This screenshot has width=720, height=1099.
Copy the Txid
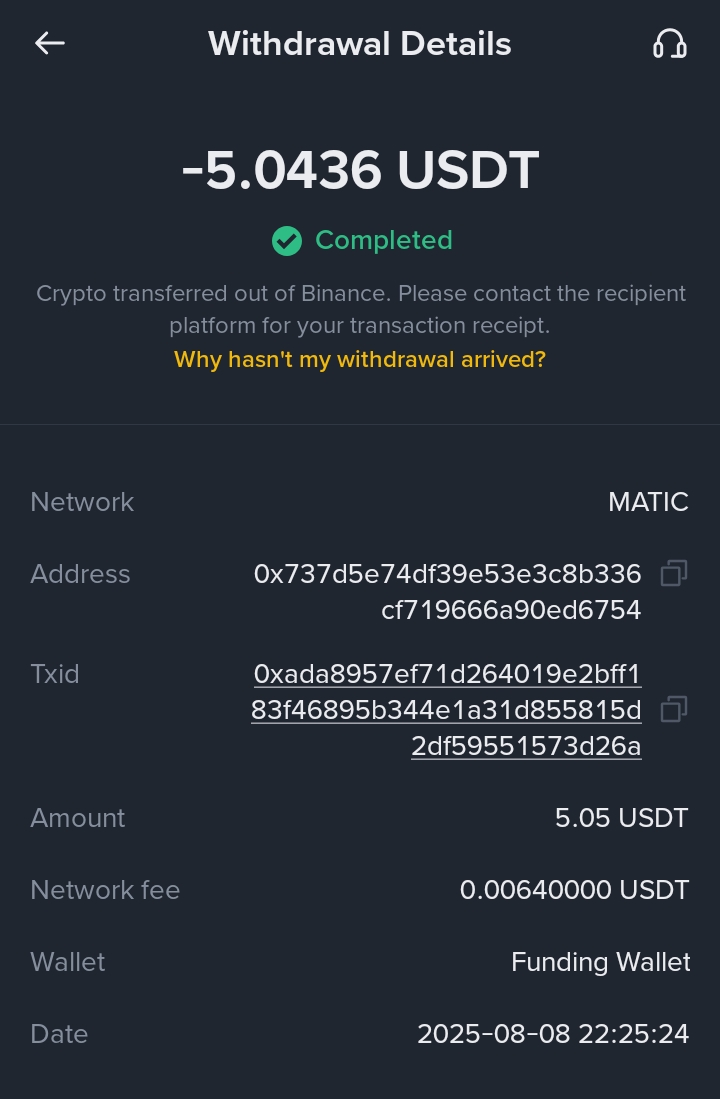point(674,709)
